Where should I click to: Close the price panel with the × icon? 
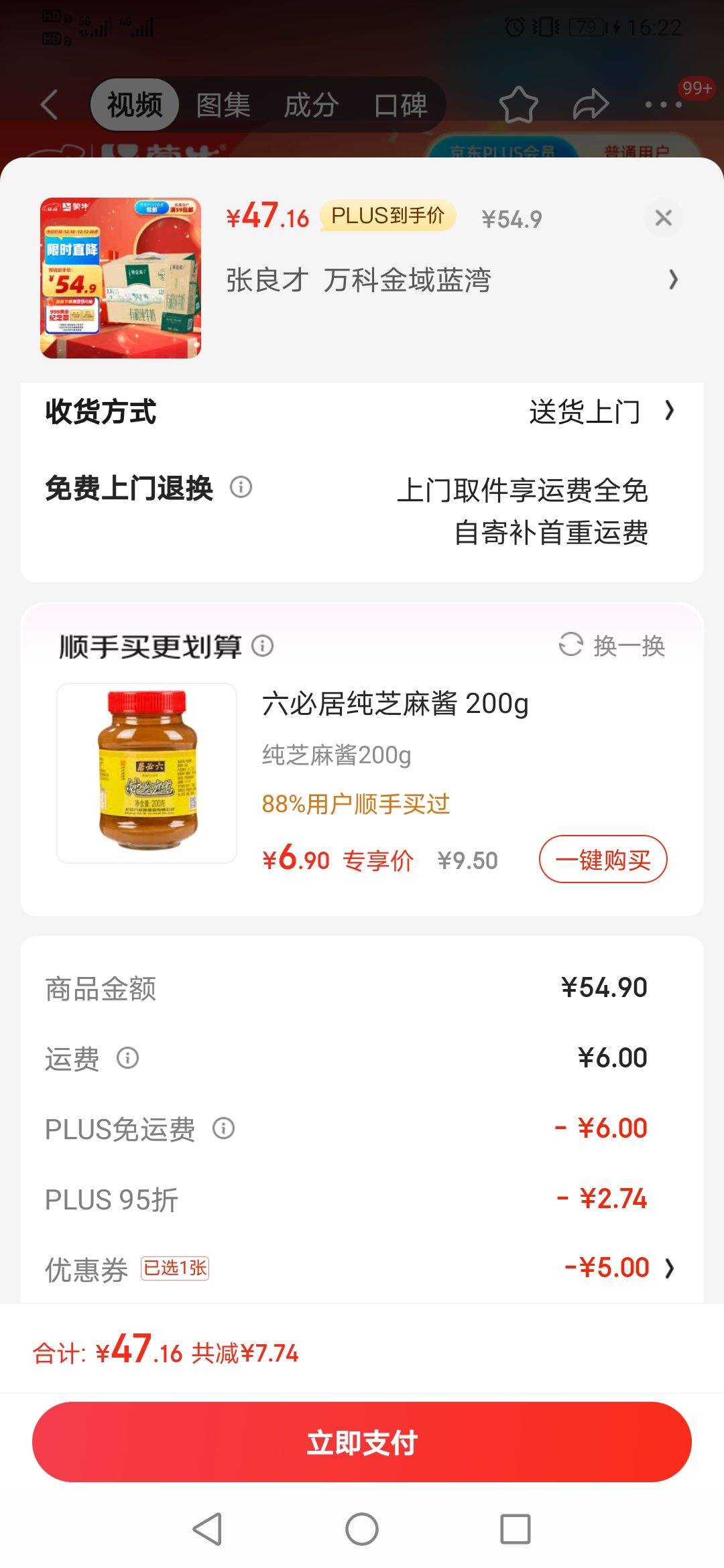(x=663, y=217)
